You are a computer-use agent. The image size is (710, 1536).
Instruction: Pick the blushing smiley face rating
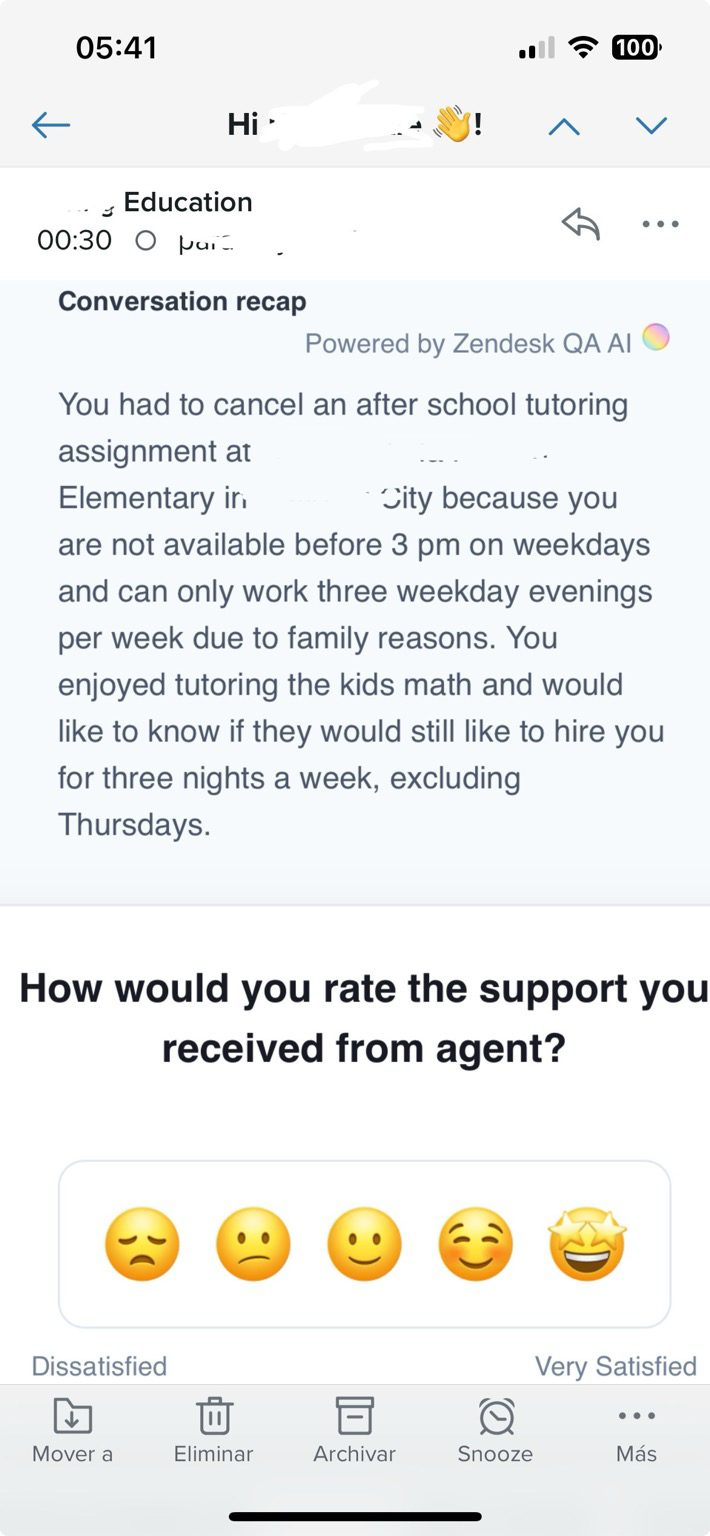coord(475,1245)
